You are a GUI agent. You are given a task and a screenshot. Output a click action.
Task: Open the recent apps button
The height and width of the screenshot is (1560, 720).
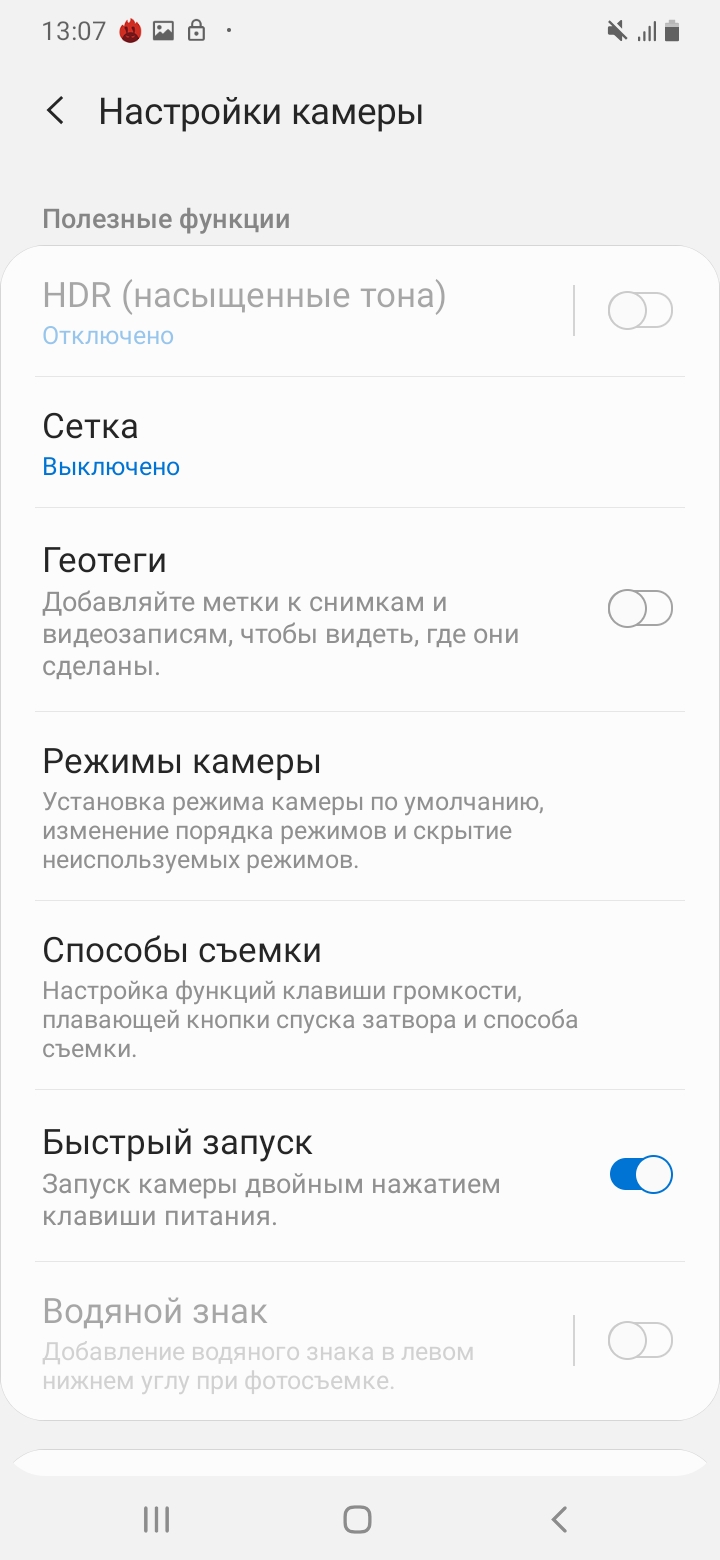click(x=156, y=1520)
